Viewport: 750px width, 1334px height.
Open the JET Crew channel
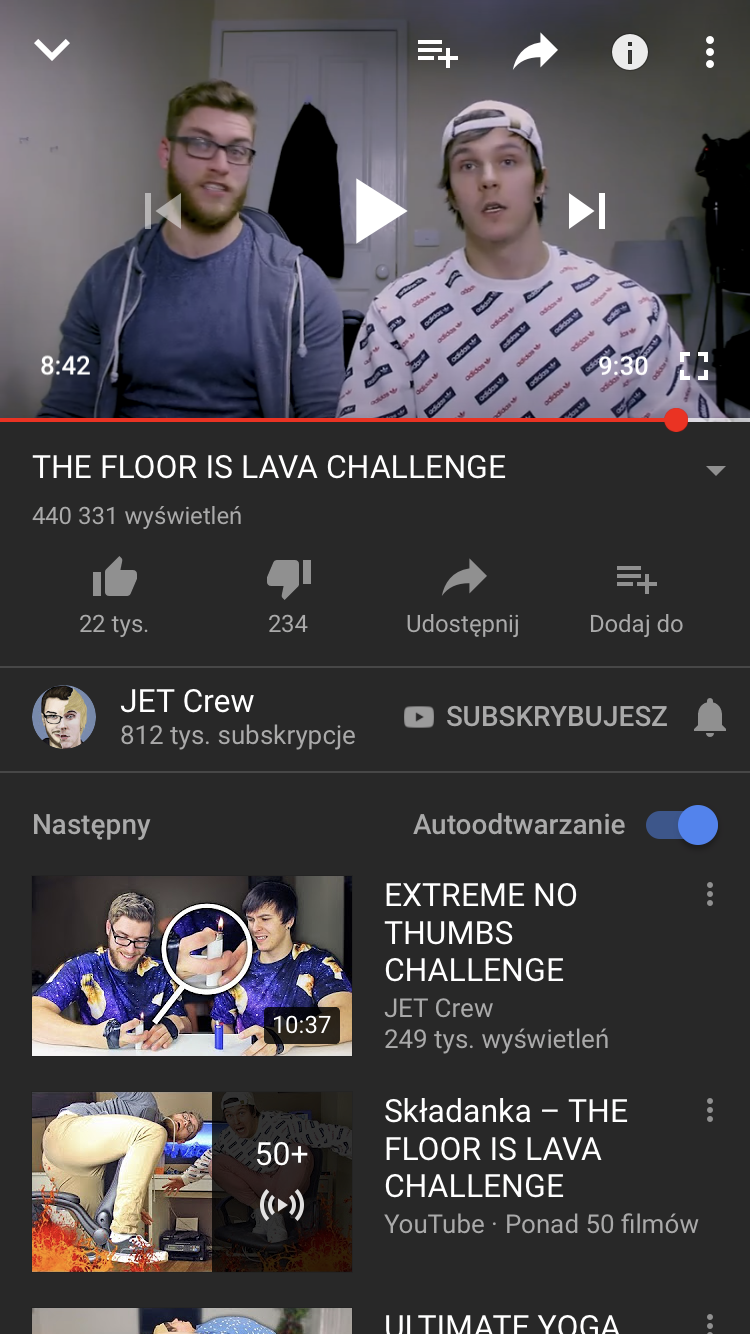pyautogui.click(x=188, y=718)
